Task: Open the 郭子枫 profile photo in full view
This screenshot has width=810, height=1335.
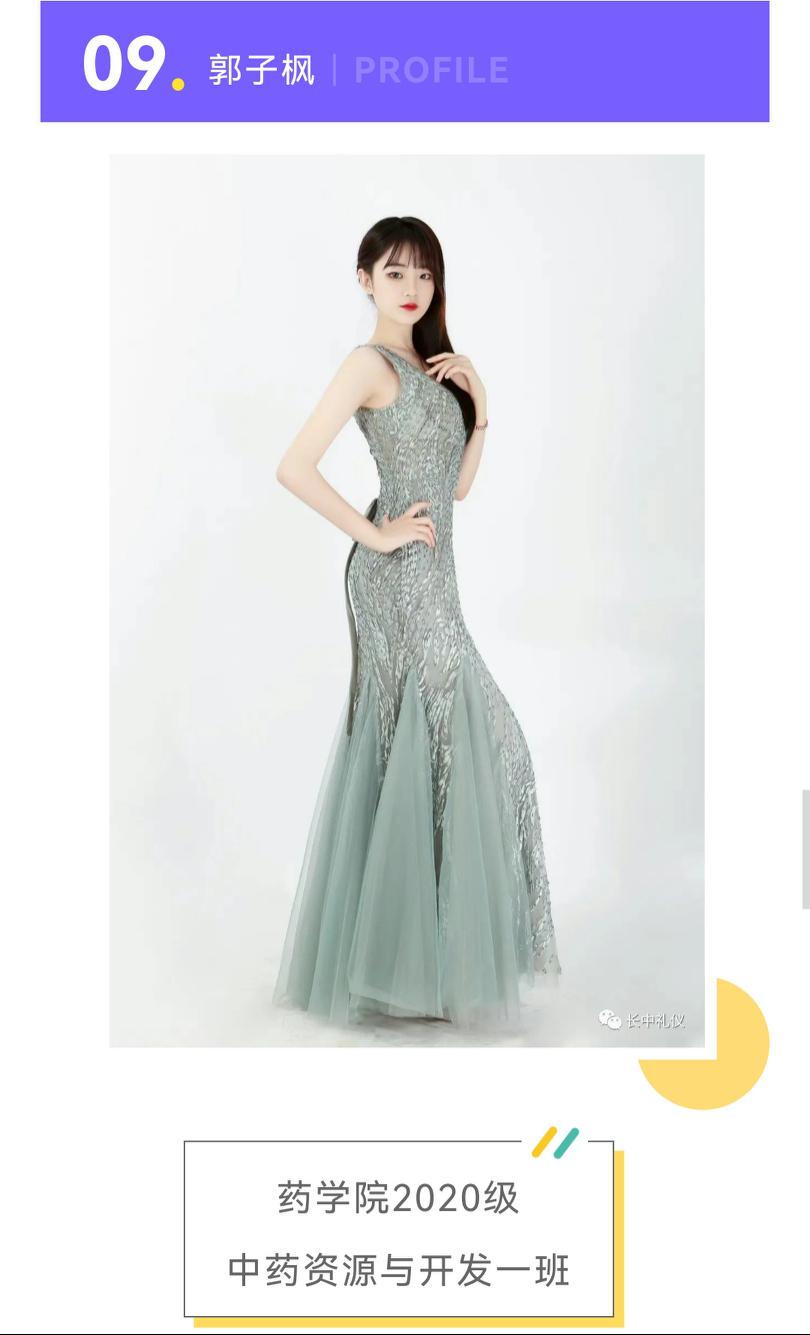Action: coord(406,600)
